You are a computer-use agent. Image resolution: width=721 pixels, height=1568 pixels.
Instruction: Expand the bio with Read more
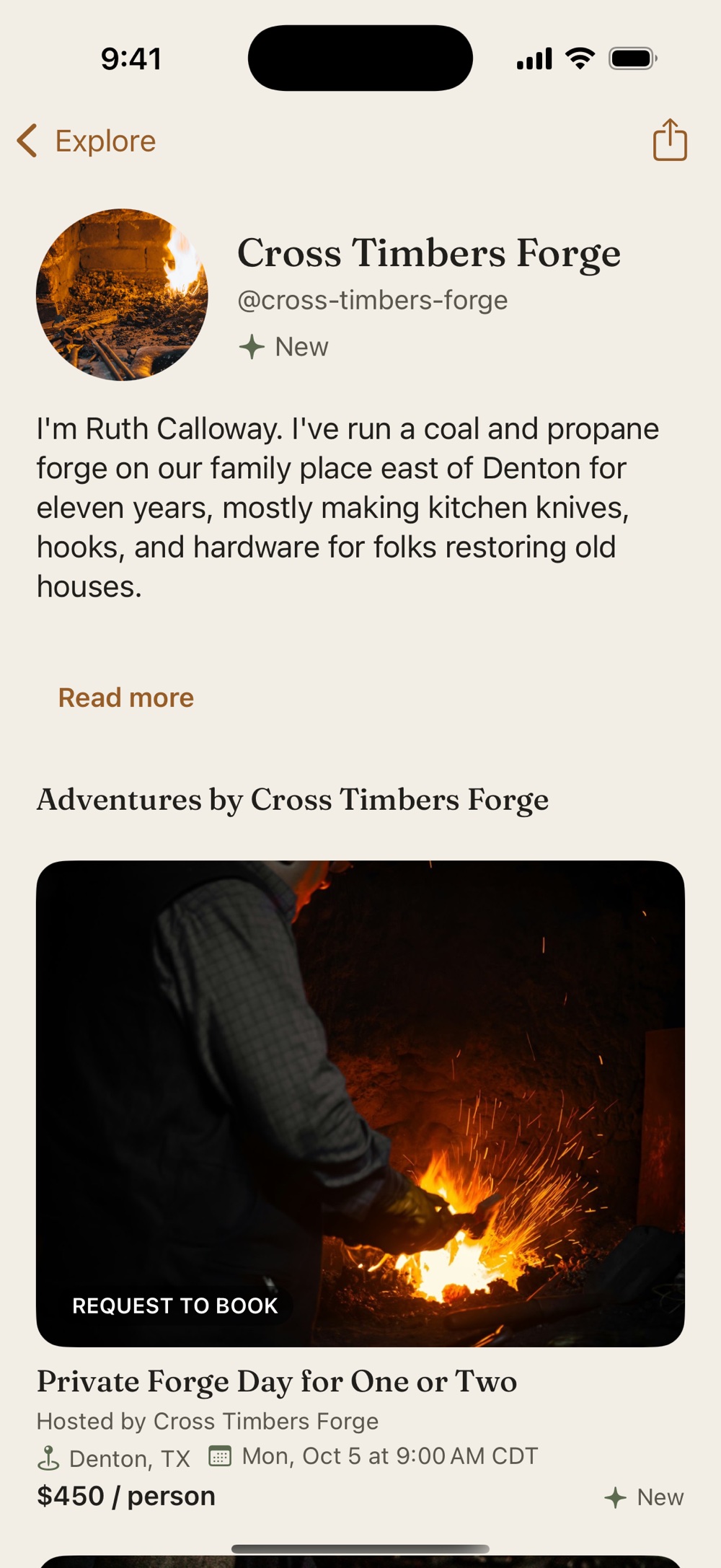(126, 697)
